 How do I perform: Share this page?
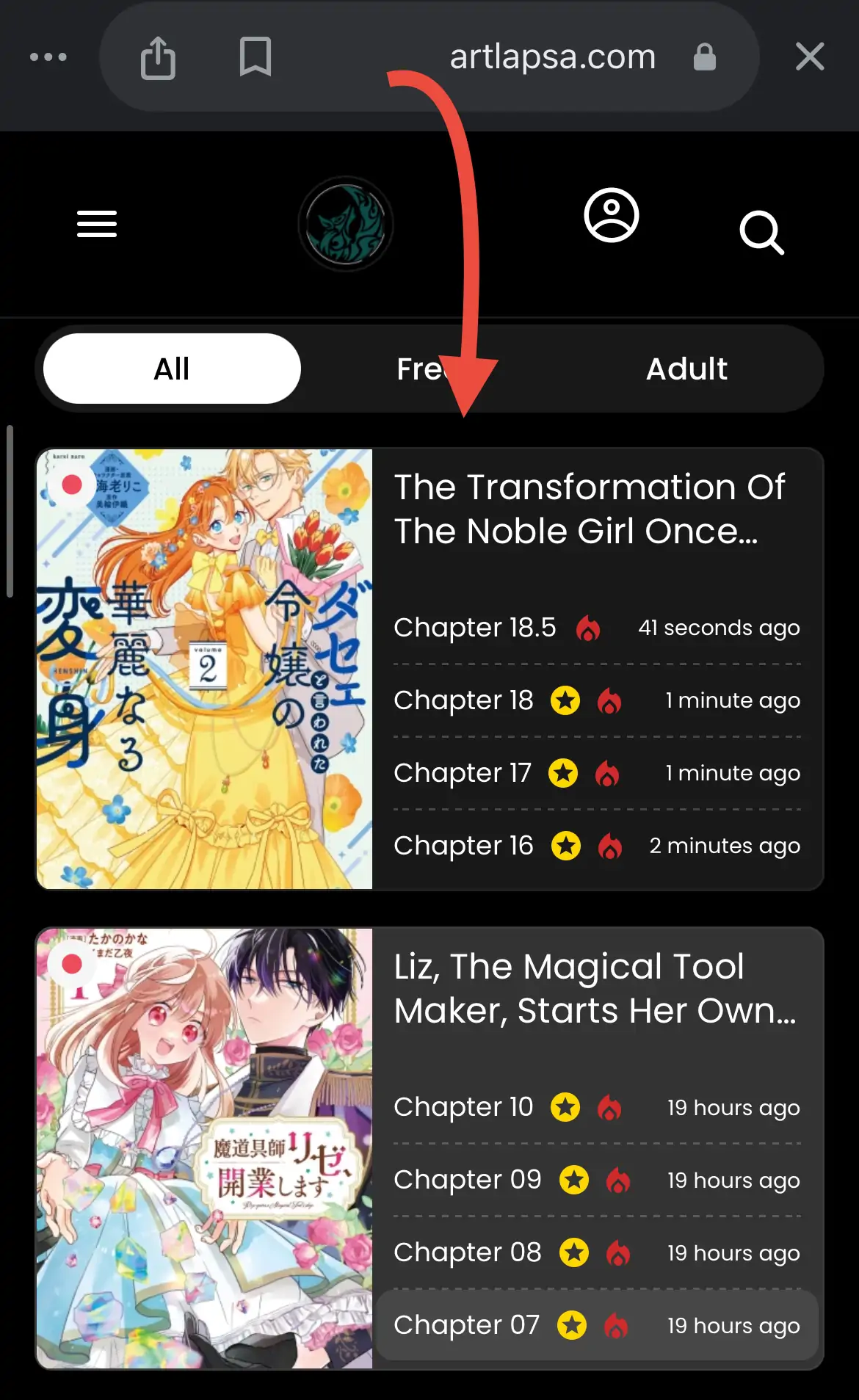[x=158, y=57]
